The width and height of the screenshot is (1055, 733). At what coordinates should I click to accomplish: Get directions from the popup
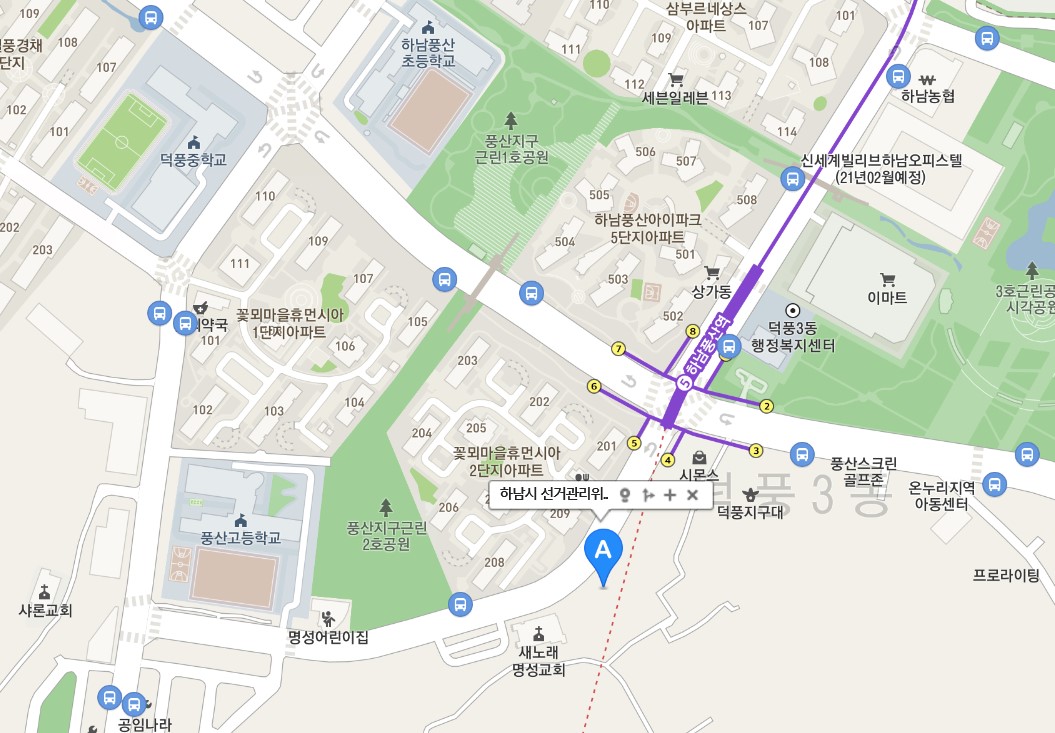point(648,495)
